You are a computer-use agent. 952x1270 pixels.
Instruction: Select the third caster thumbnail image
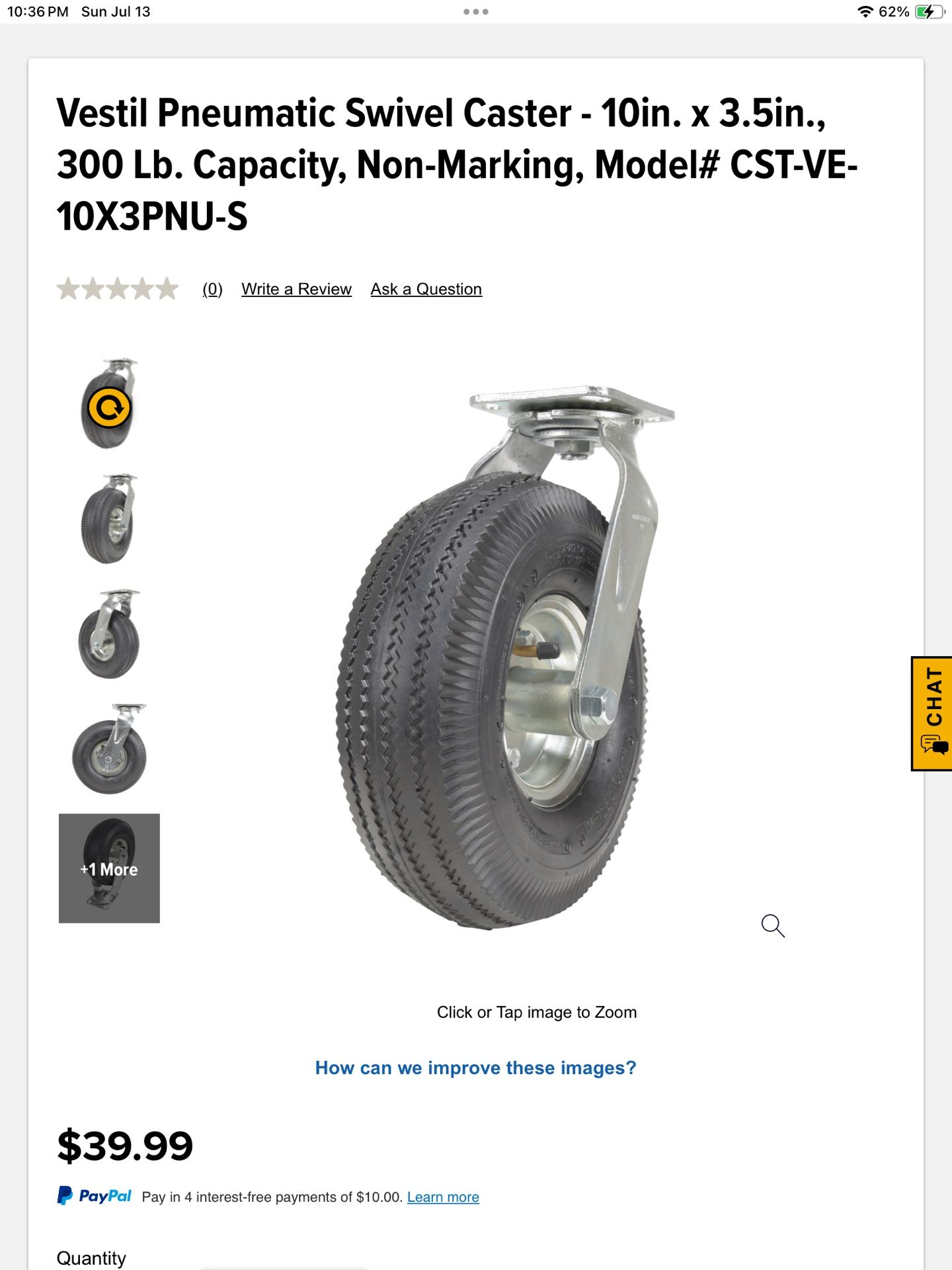[109, 634]
